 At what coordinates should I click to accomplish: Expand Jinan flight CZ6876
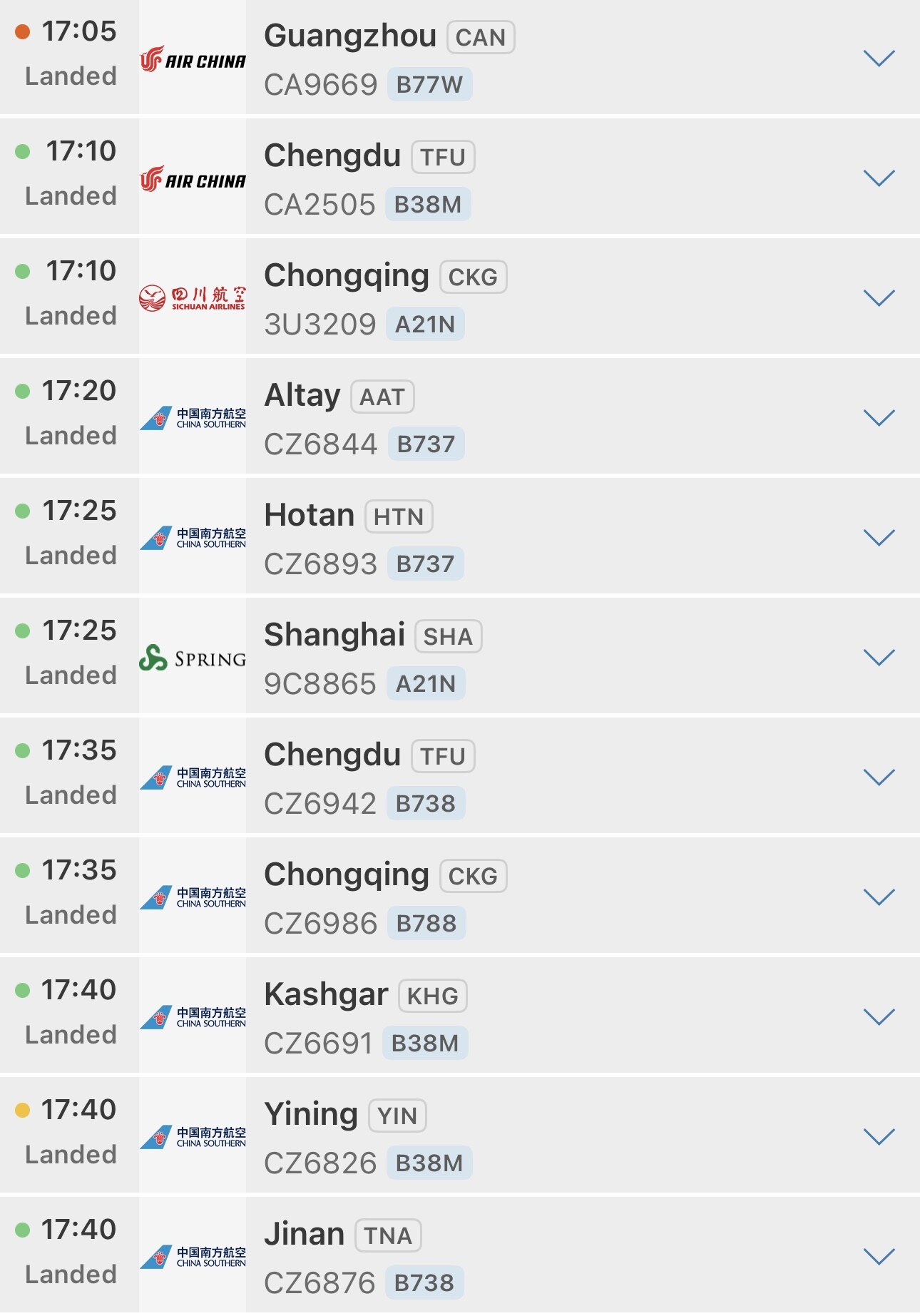coord(879,1257)
